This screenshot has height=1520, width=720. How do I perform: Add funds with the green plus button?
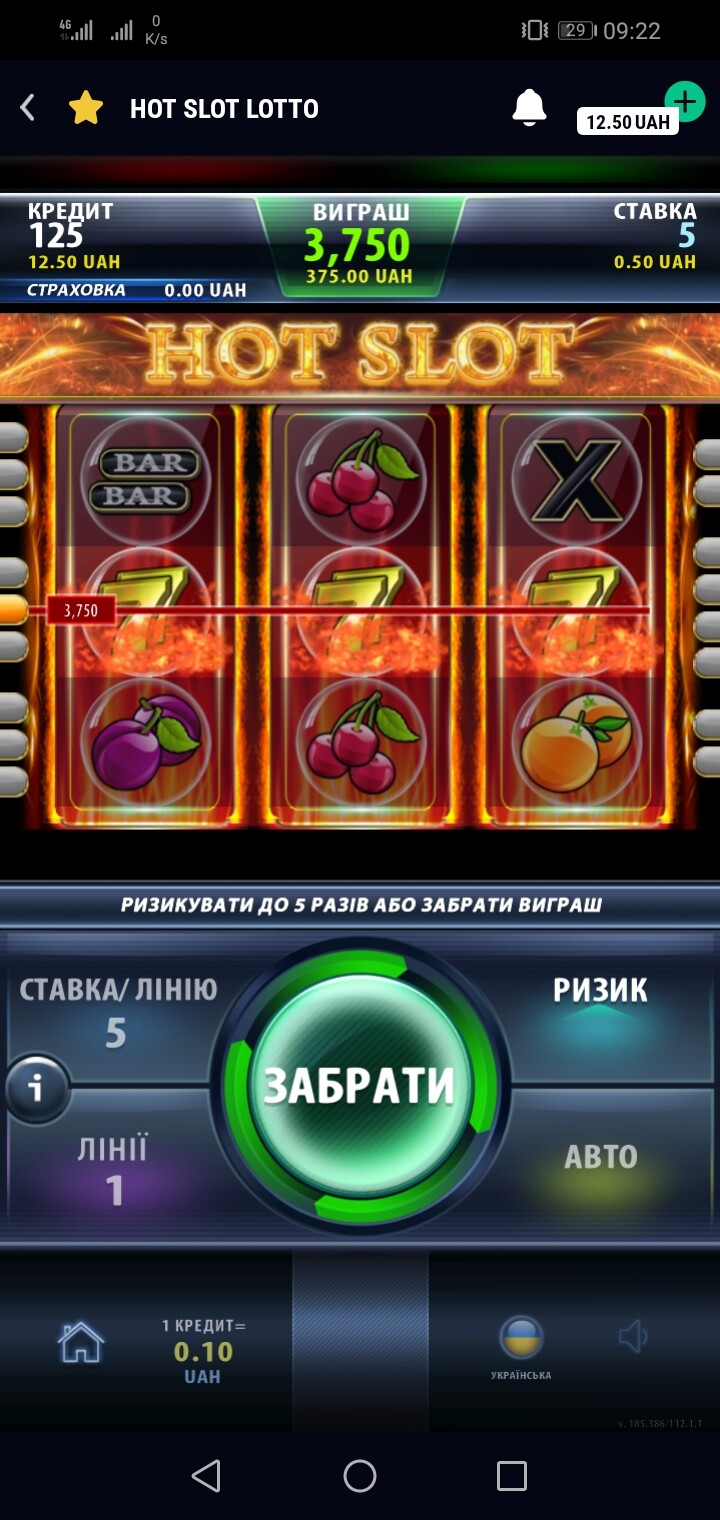pyautogui.click(x=684, y=100)
